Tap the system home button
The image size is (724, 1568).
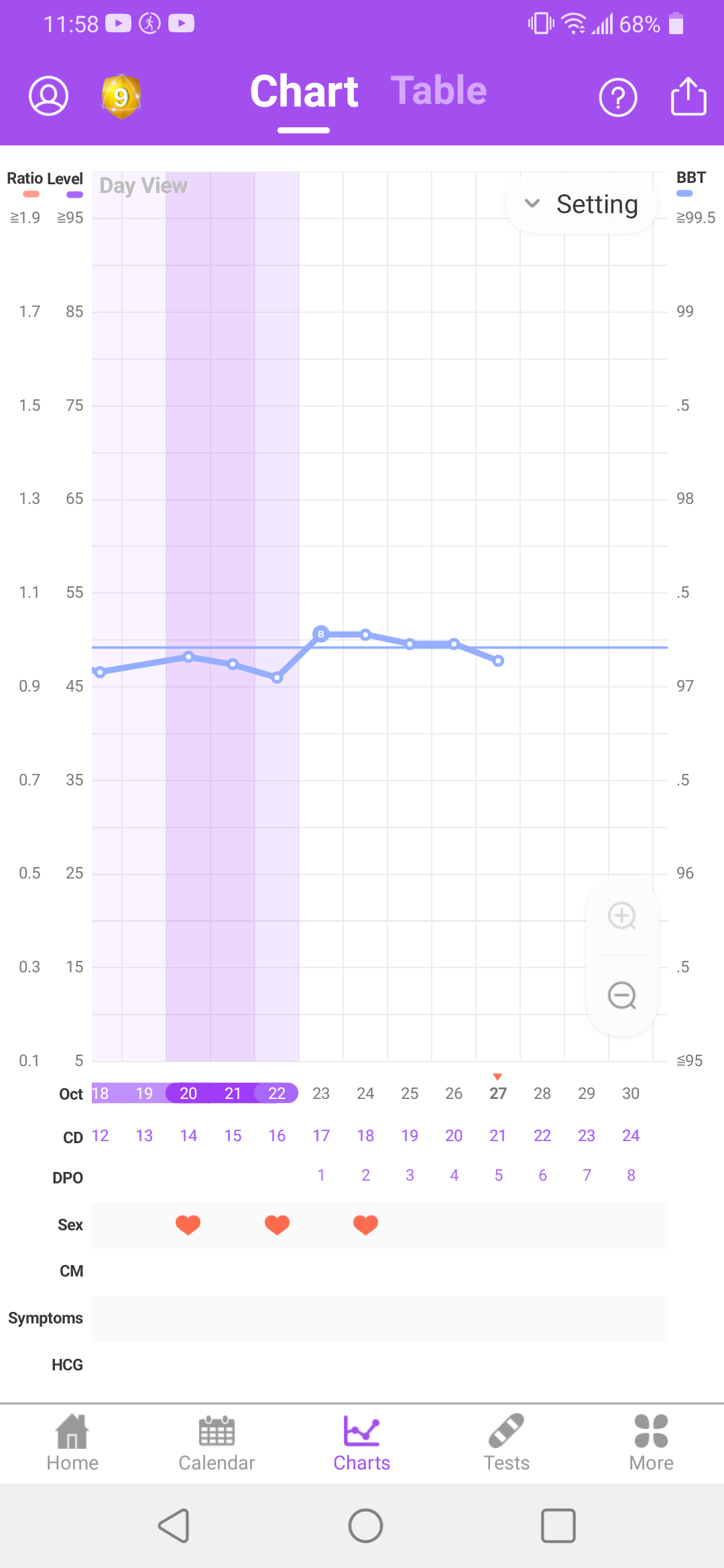(365, 1526)
